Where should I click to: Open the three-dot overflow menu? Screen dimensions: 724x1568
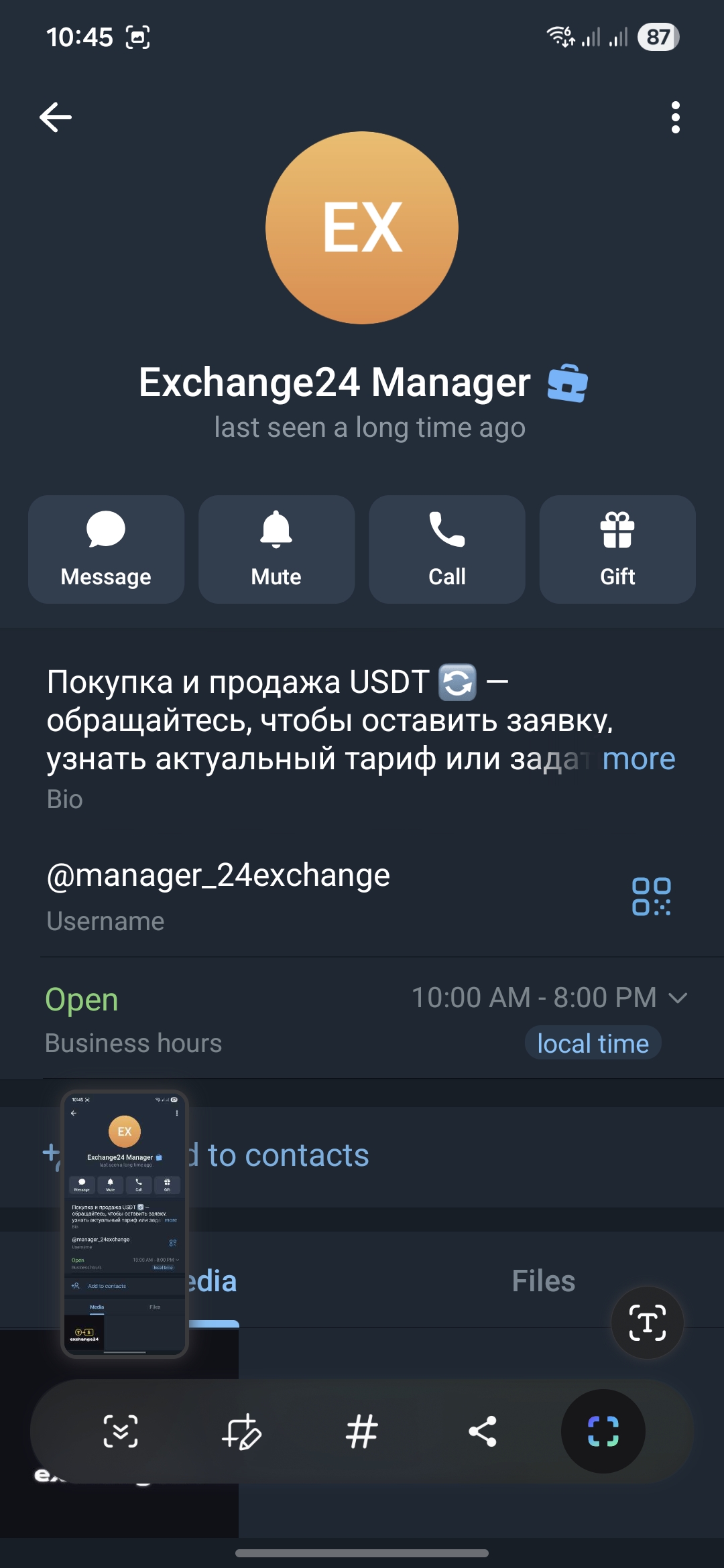pos(675,118)
